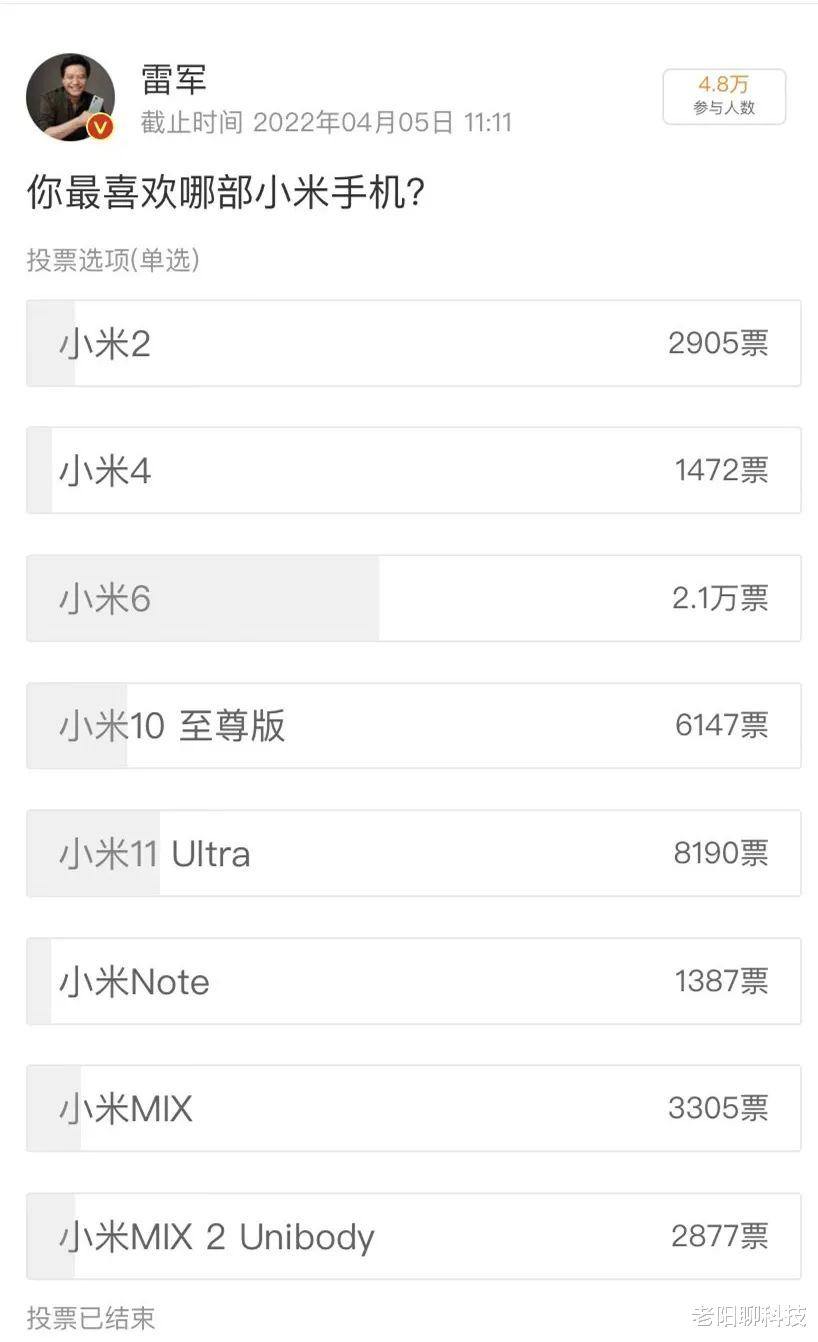818x1342 pixels.
Task: Pick the 小米Note voting option
Action: point(410,980)
